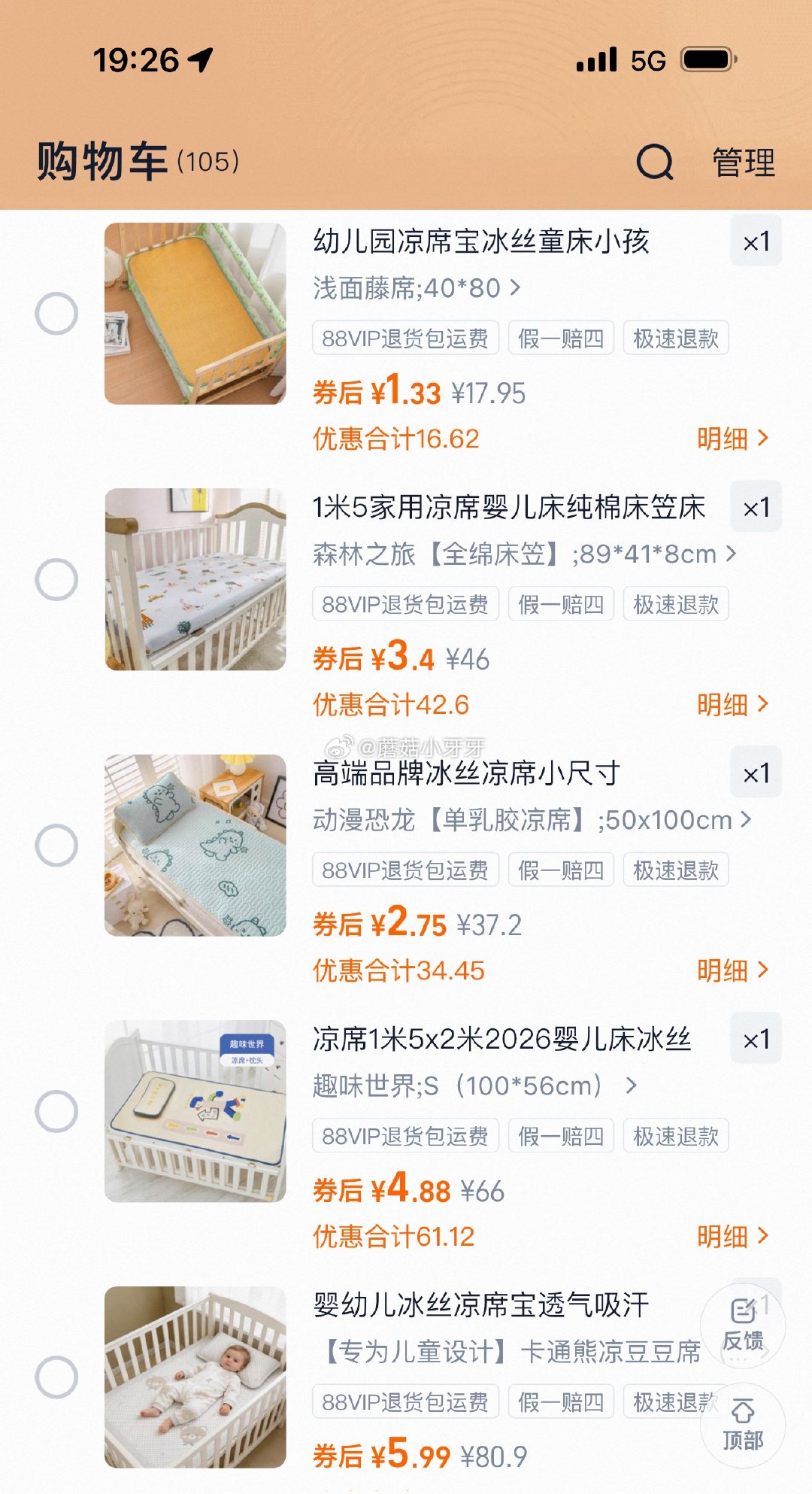Open product image of 幼儿园凉席宝冰丝童床
812x1494 pixels.
click(195, 314)
